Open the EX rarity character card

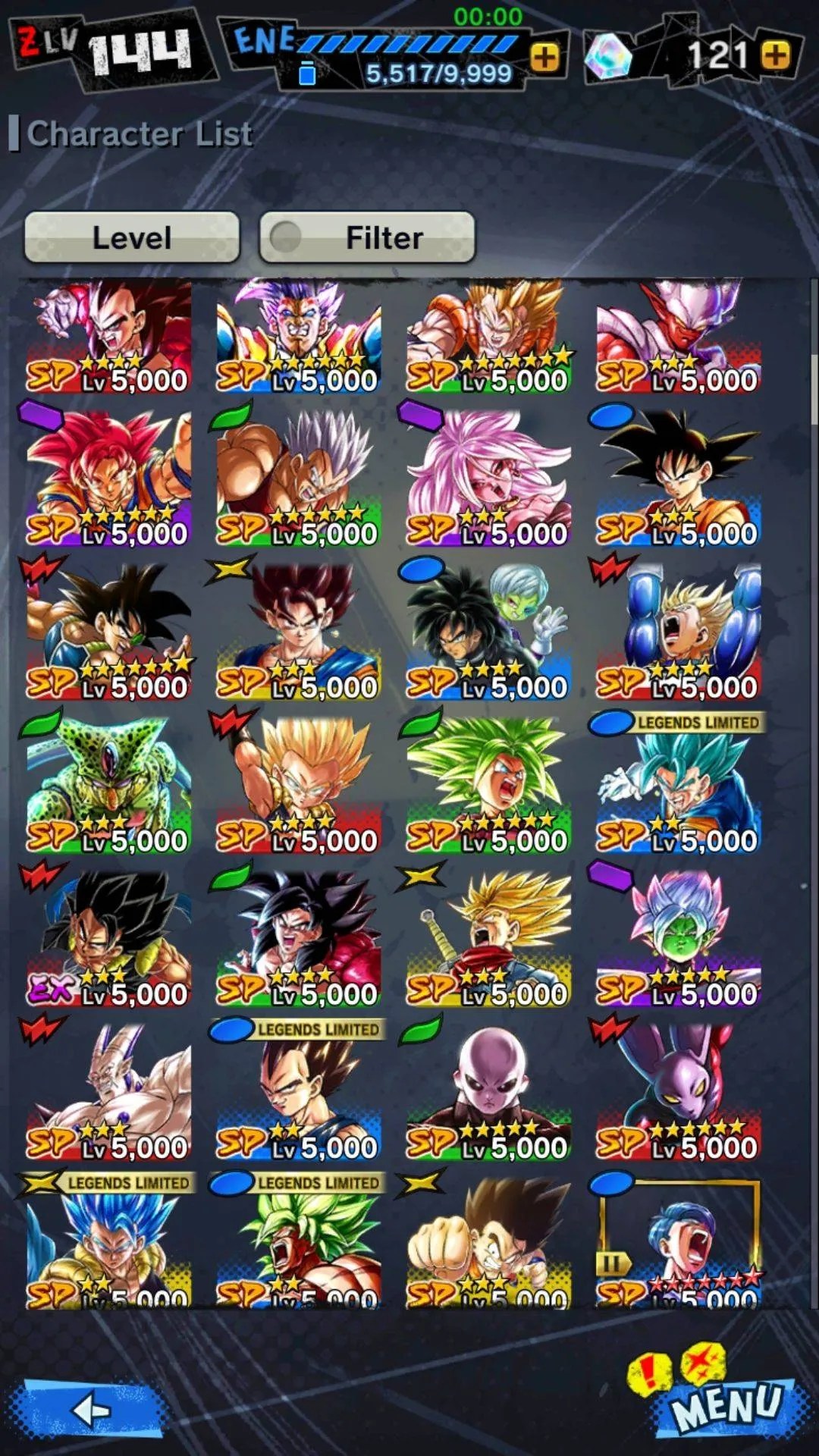109,939
